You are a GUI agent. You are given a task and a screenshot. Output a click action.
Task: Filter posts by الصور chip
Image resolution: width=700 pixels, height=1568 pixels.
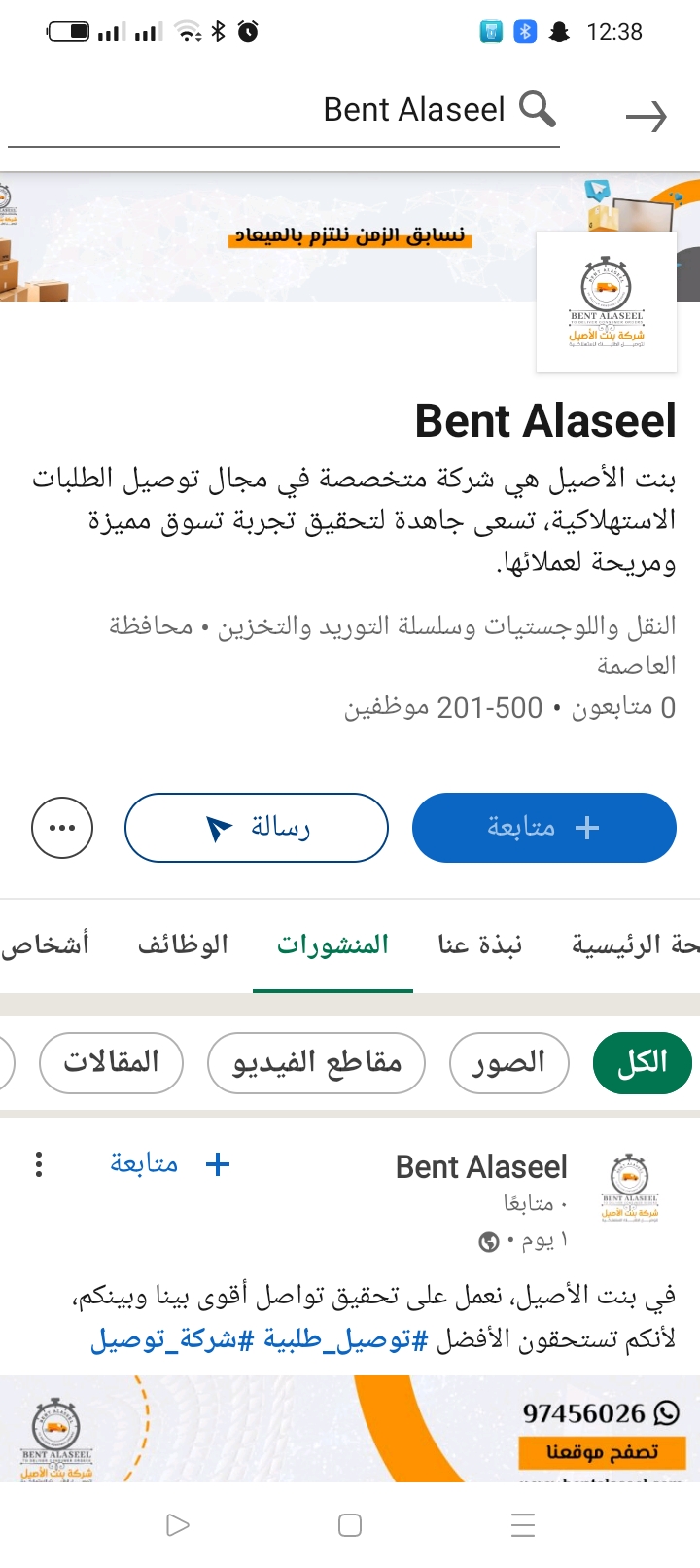[x=508, y=1062]
